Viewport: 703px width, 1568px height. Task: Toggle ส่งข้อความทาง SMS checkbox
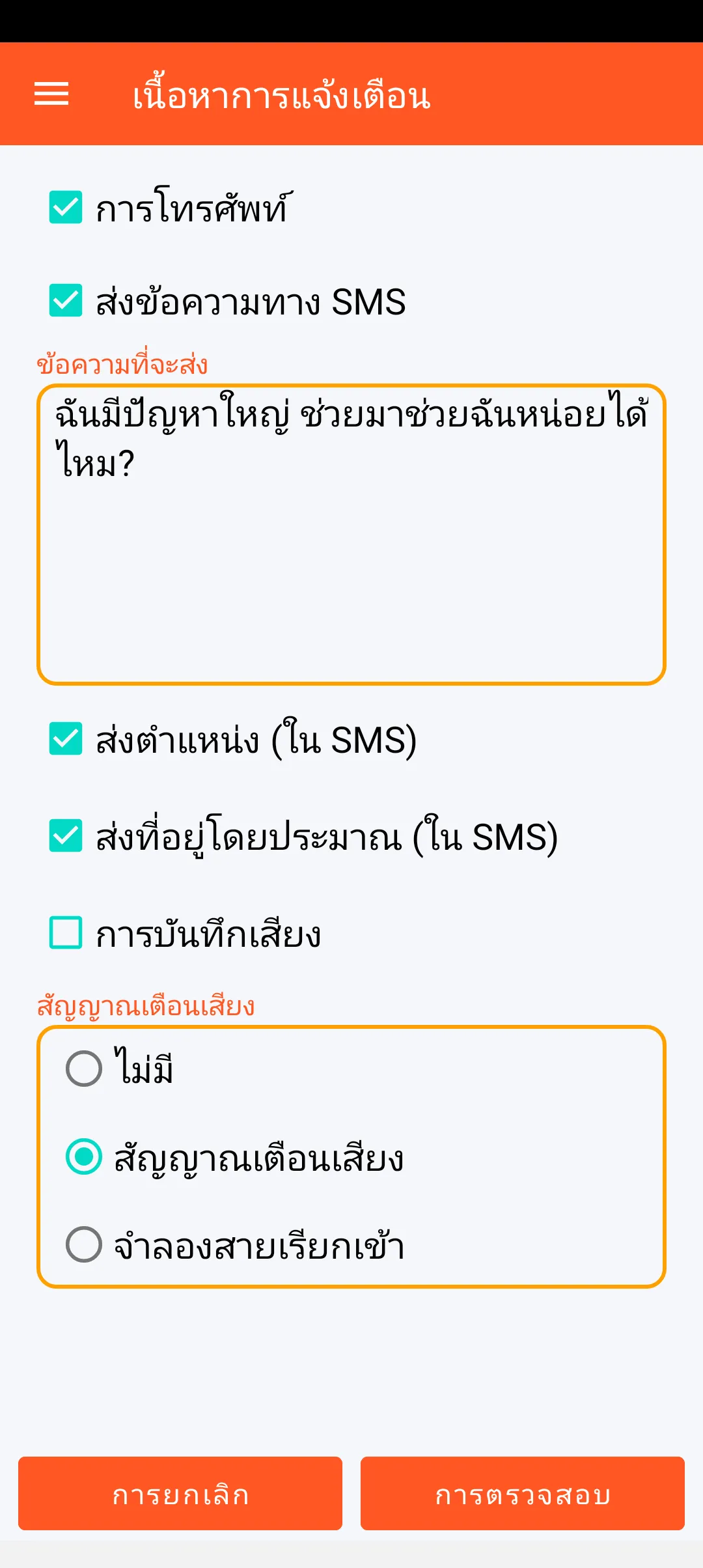(x=66, y=301)
